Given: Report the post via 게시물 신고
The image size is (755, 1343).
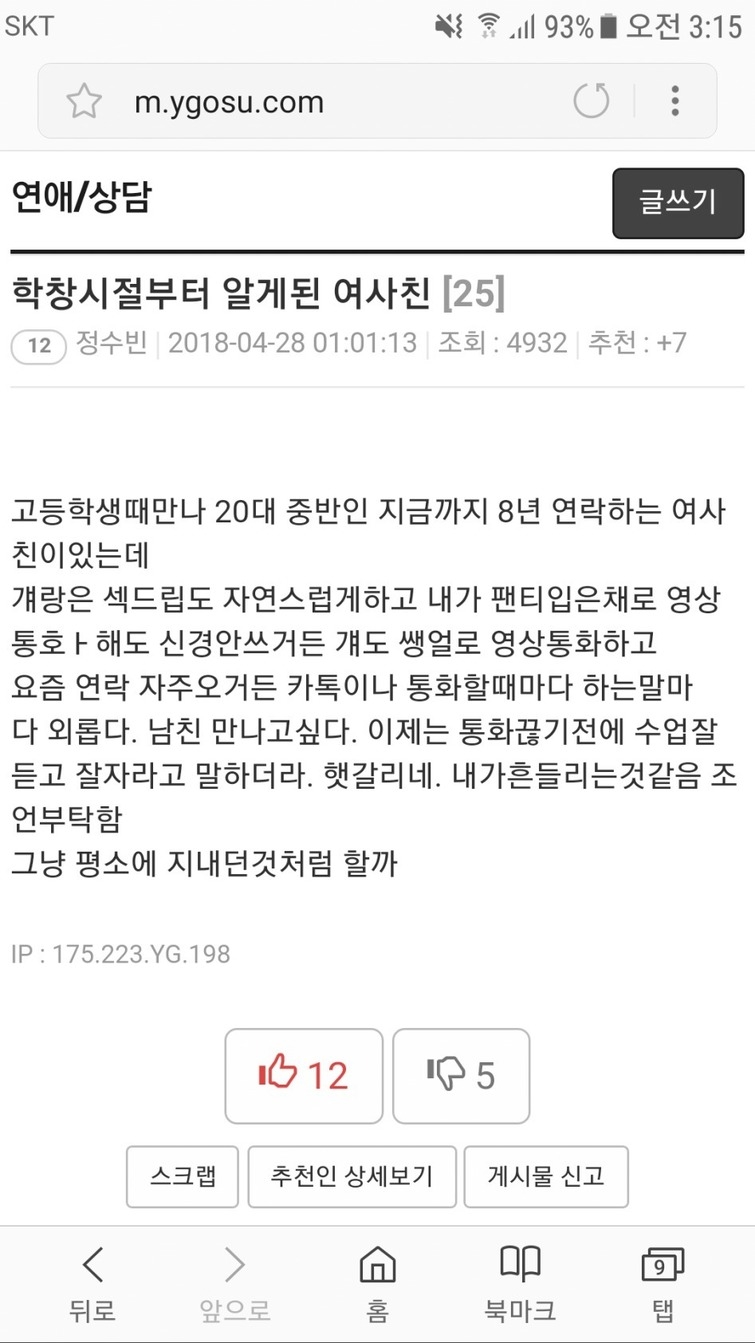Looking at the screenshot, I should pos(546,1176).
